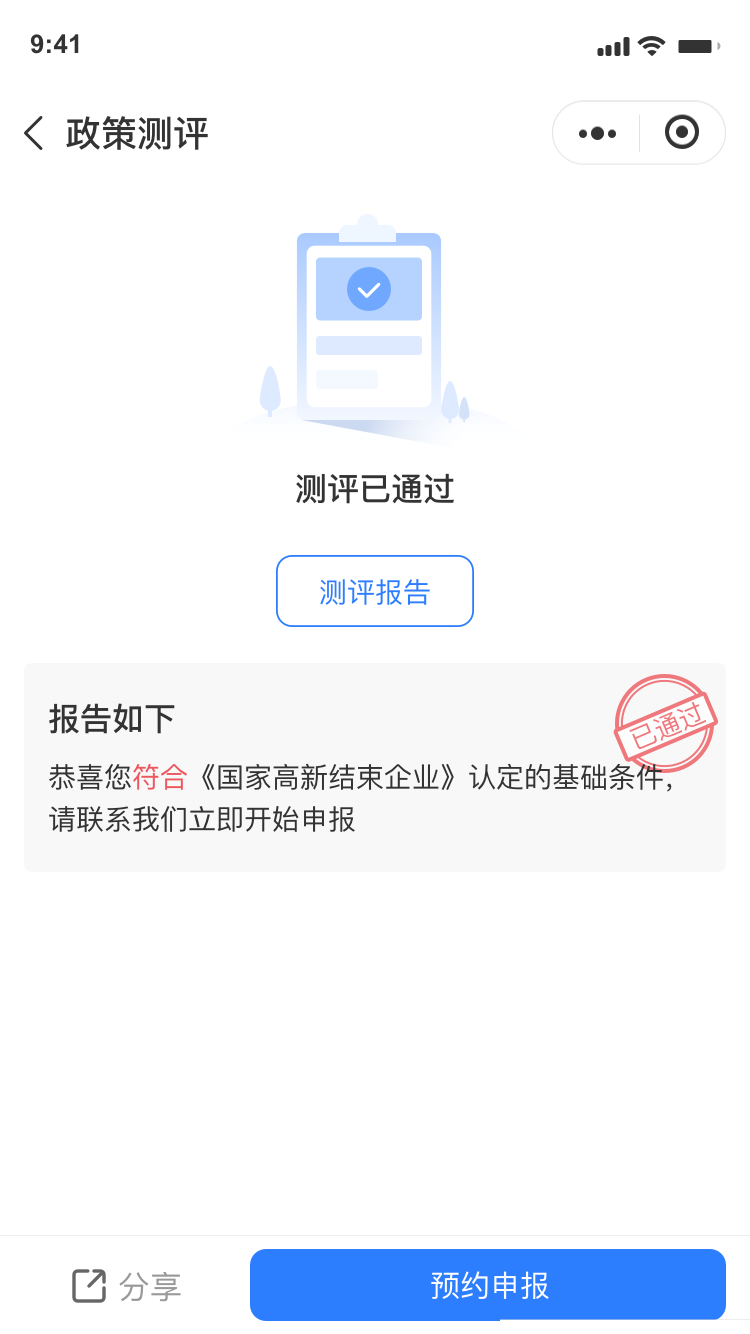Tap 分享 to share the result
Image resolution: width=750 pixels, height=1334 pixels.
(x=126, y=1286)
